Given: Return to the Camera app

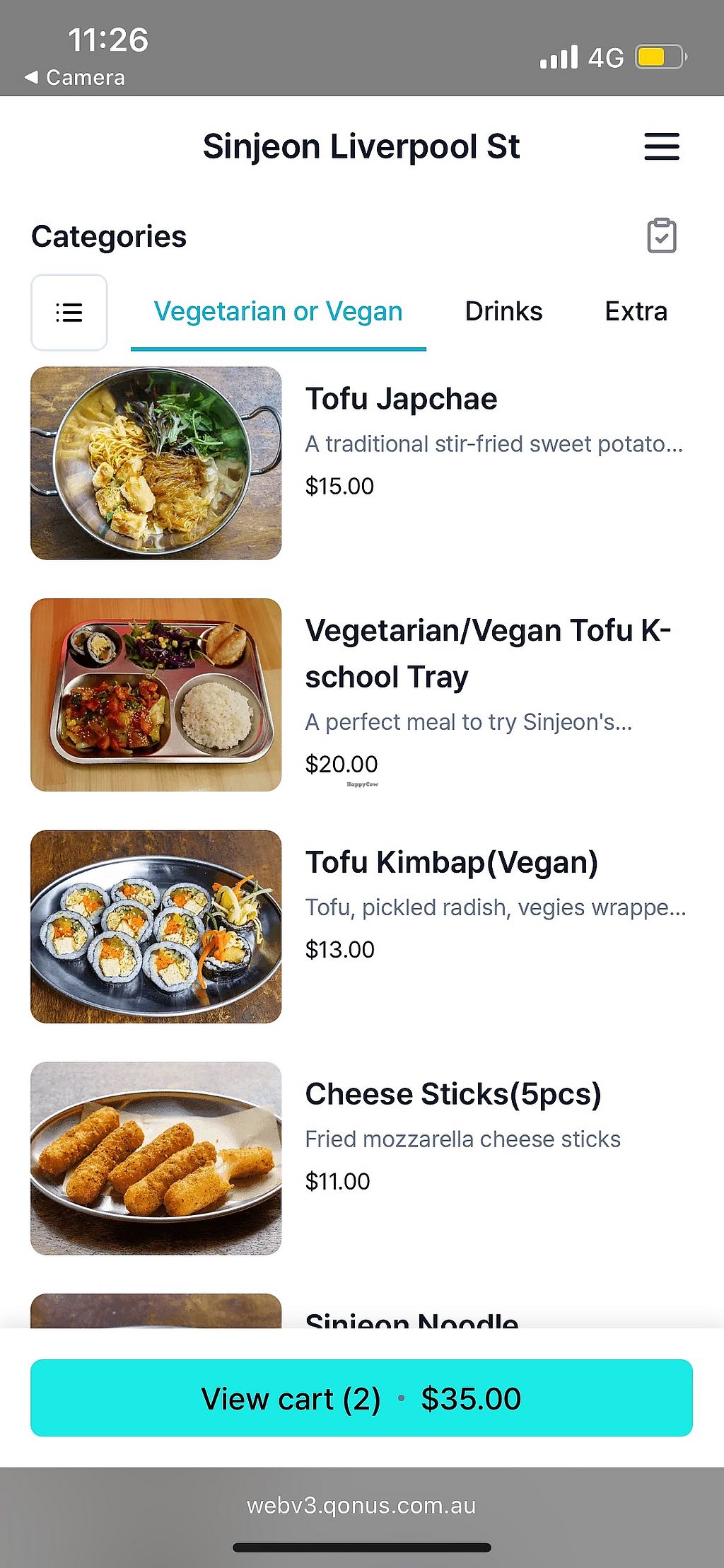Looking at the screenshot, I should click(75, 77).
